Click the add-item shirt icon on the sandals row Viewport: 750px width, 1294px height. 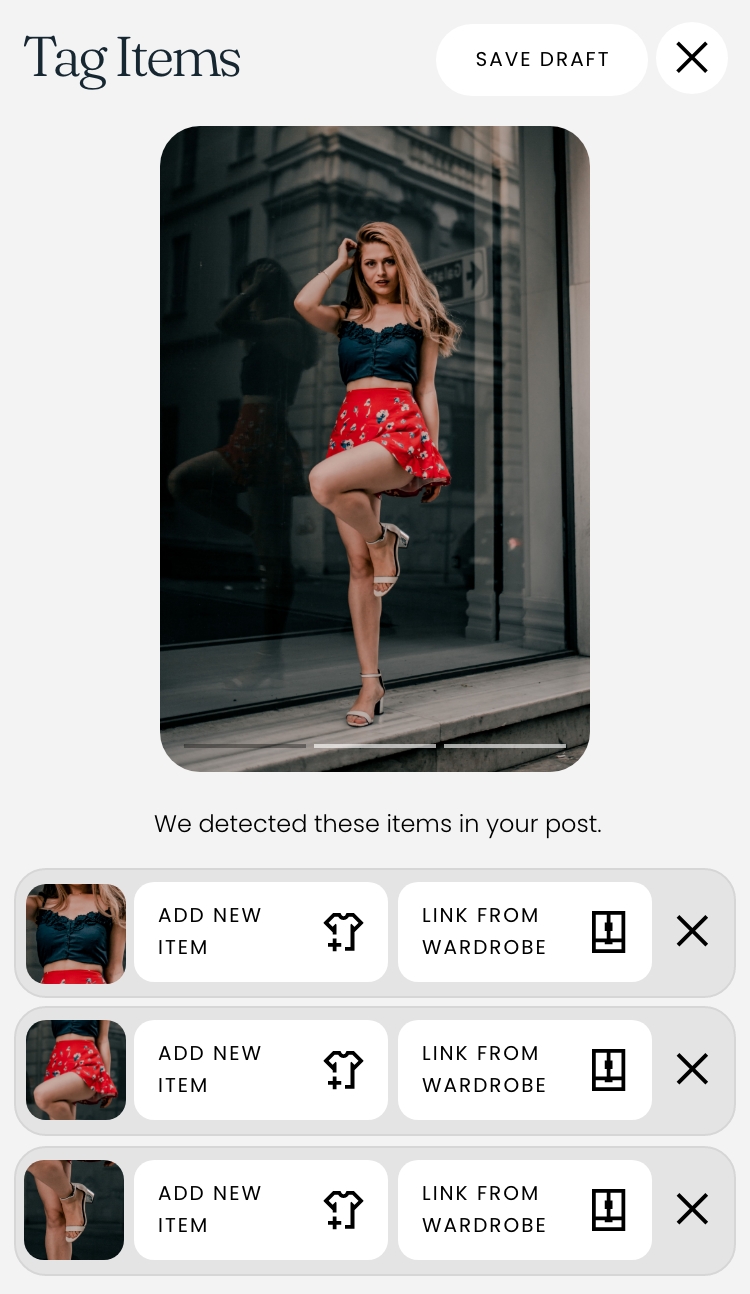[344, 1209]
